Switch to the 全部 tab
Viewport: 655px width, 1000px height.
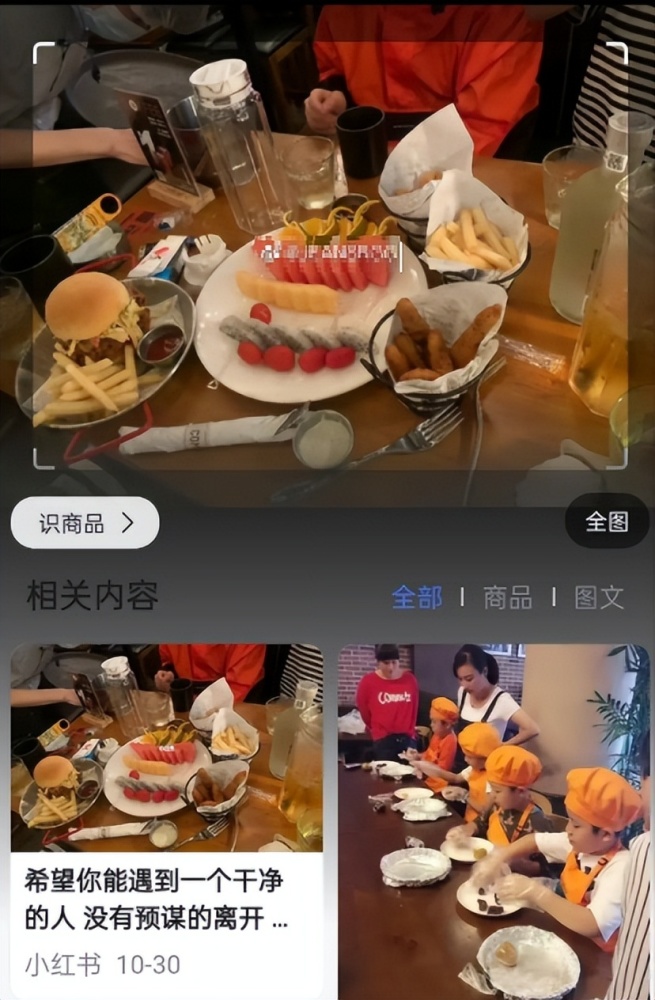[x=417, y=598]
